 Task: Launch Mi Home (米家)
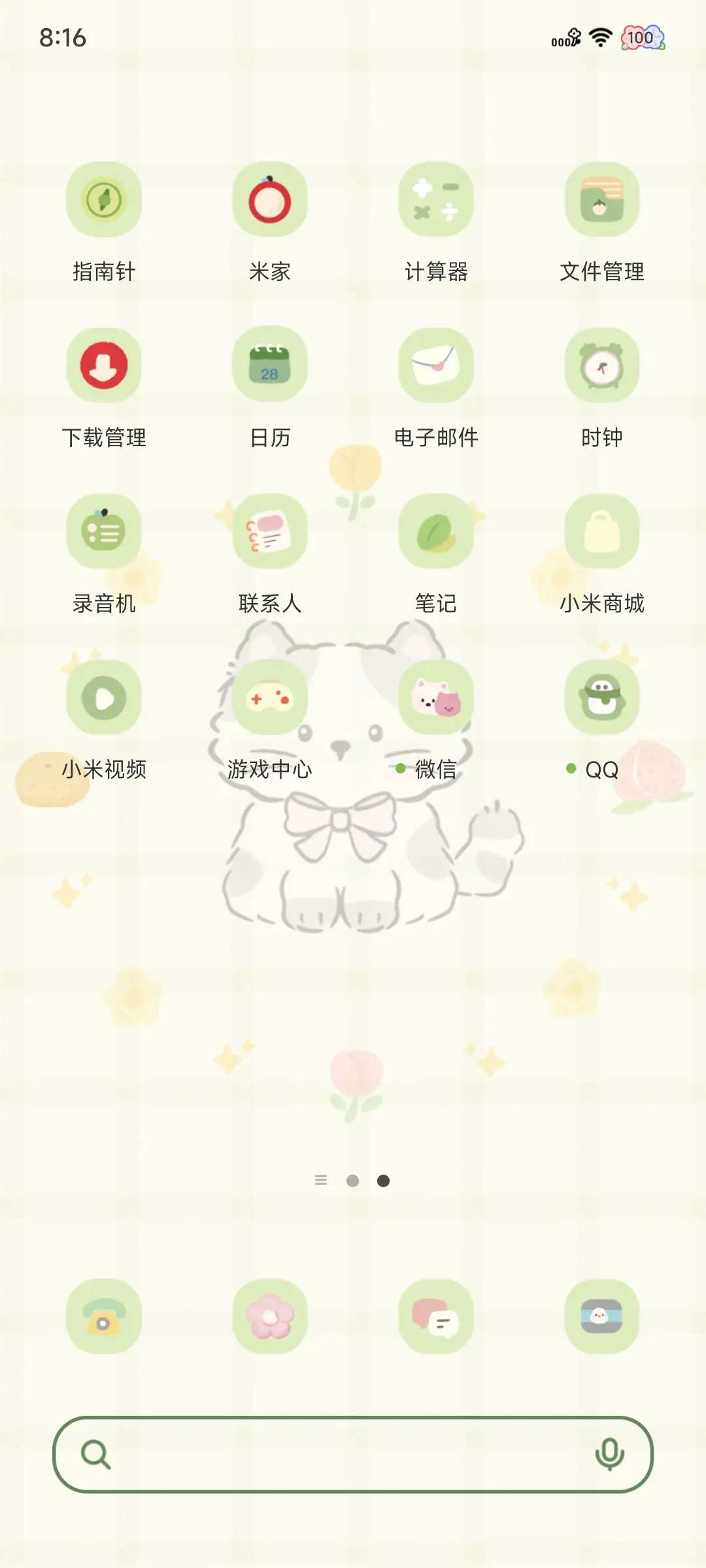(269, 200)
